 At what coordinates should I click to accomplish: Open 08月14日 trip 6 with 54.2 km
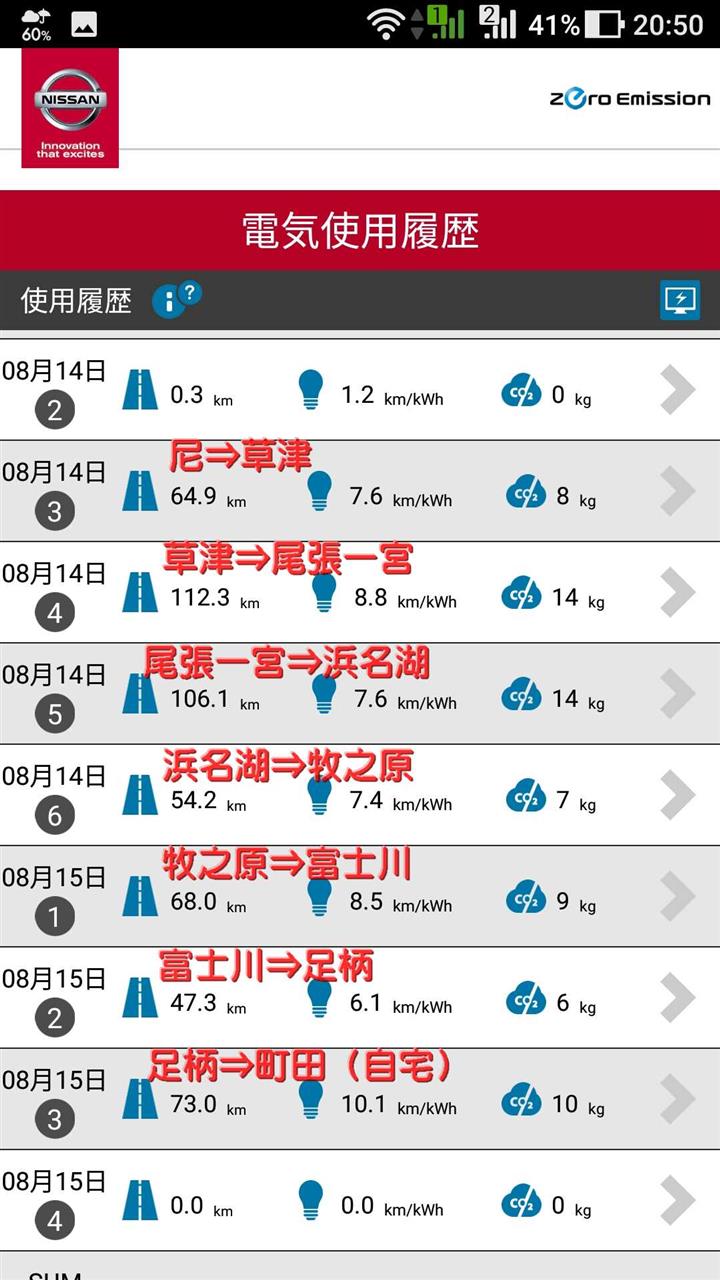click(x=360, y=797)
